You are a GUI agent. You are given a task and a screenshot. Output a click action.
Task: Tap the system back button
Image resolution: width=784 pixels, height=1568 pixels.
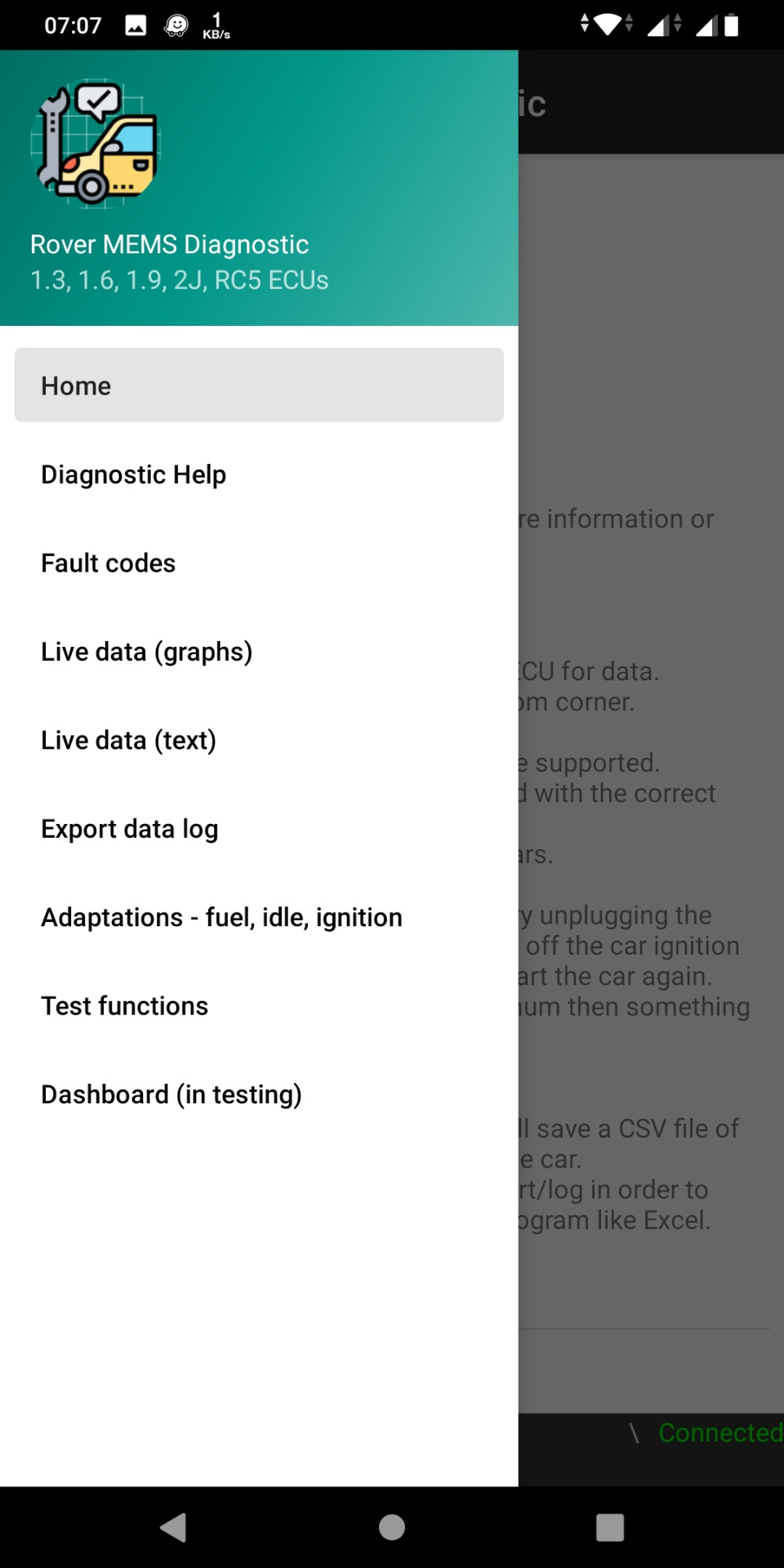(x=174, y=1527)
